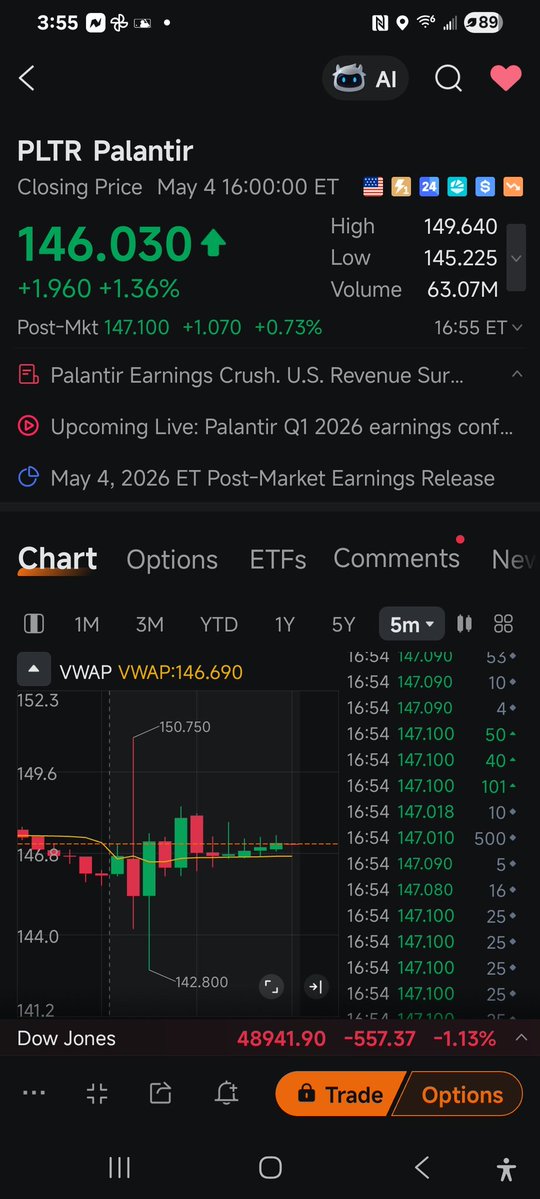This screenshot has height=1199, width=540.
Task: Open the Palantir Earnings Crush news headline
Action: tap(257, 375)
